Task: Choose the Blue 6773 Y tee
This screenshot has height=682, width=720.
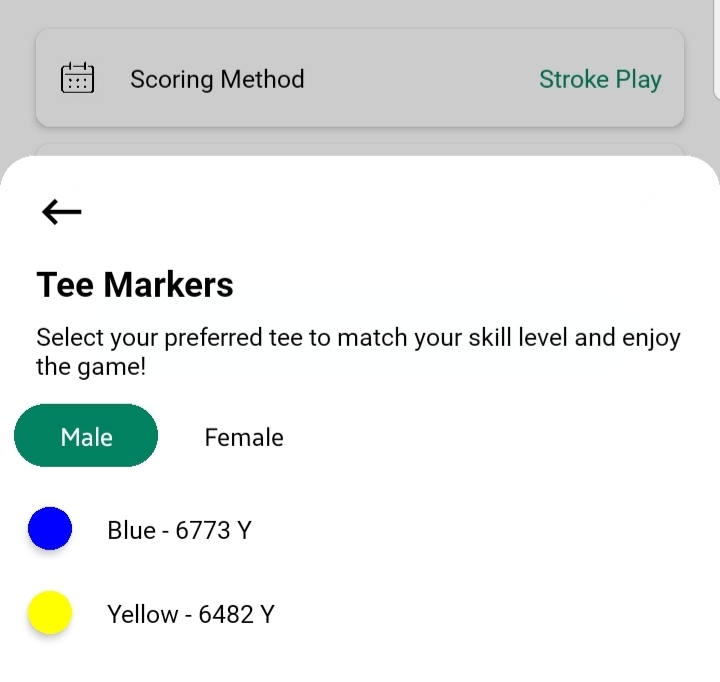Action: 179,530
